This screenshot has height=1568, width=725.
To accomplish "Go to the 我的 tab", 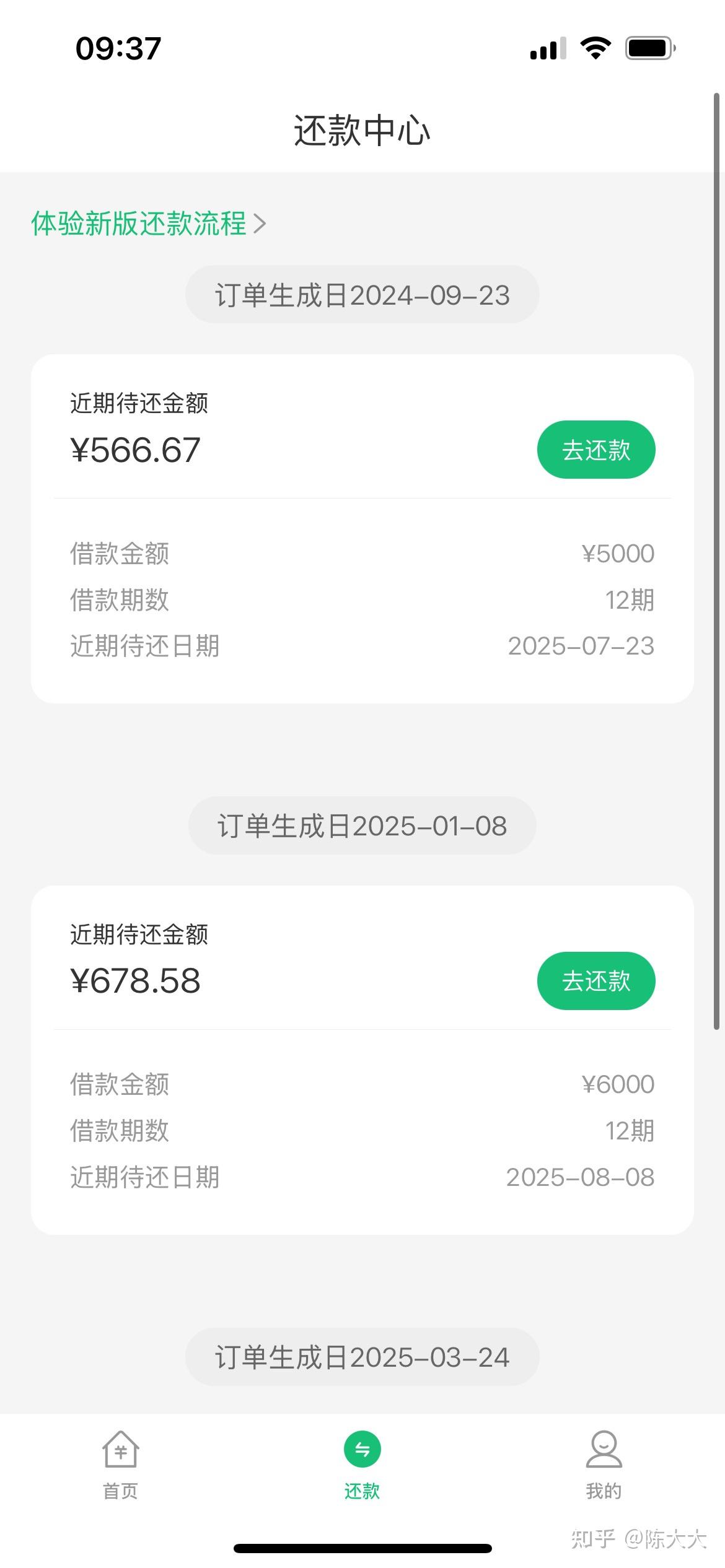I will [x=604, y=1465].
